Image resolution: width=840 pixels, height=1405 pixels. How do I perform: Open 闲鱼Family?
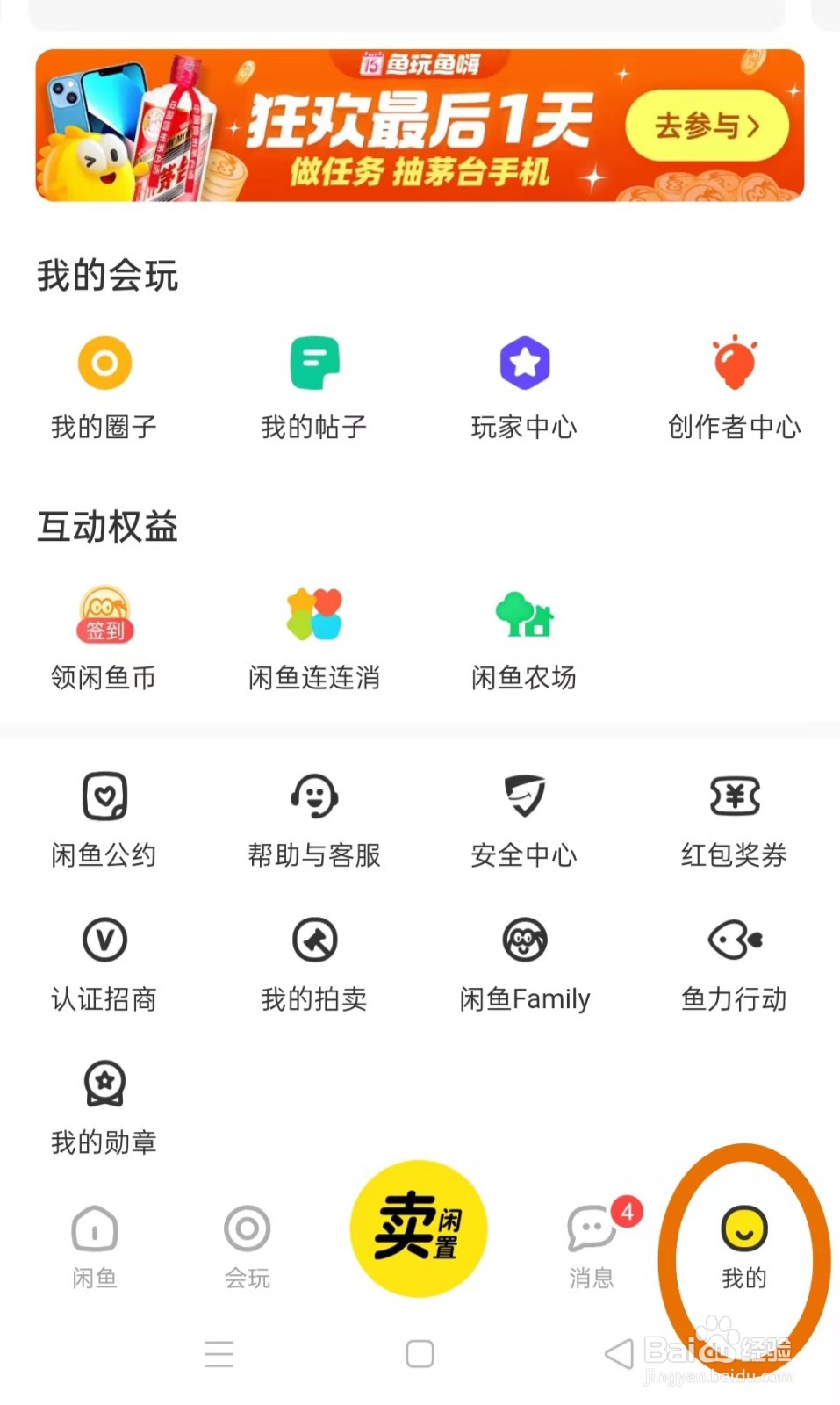pos(524,960)
